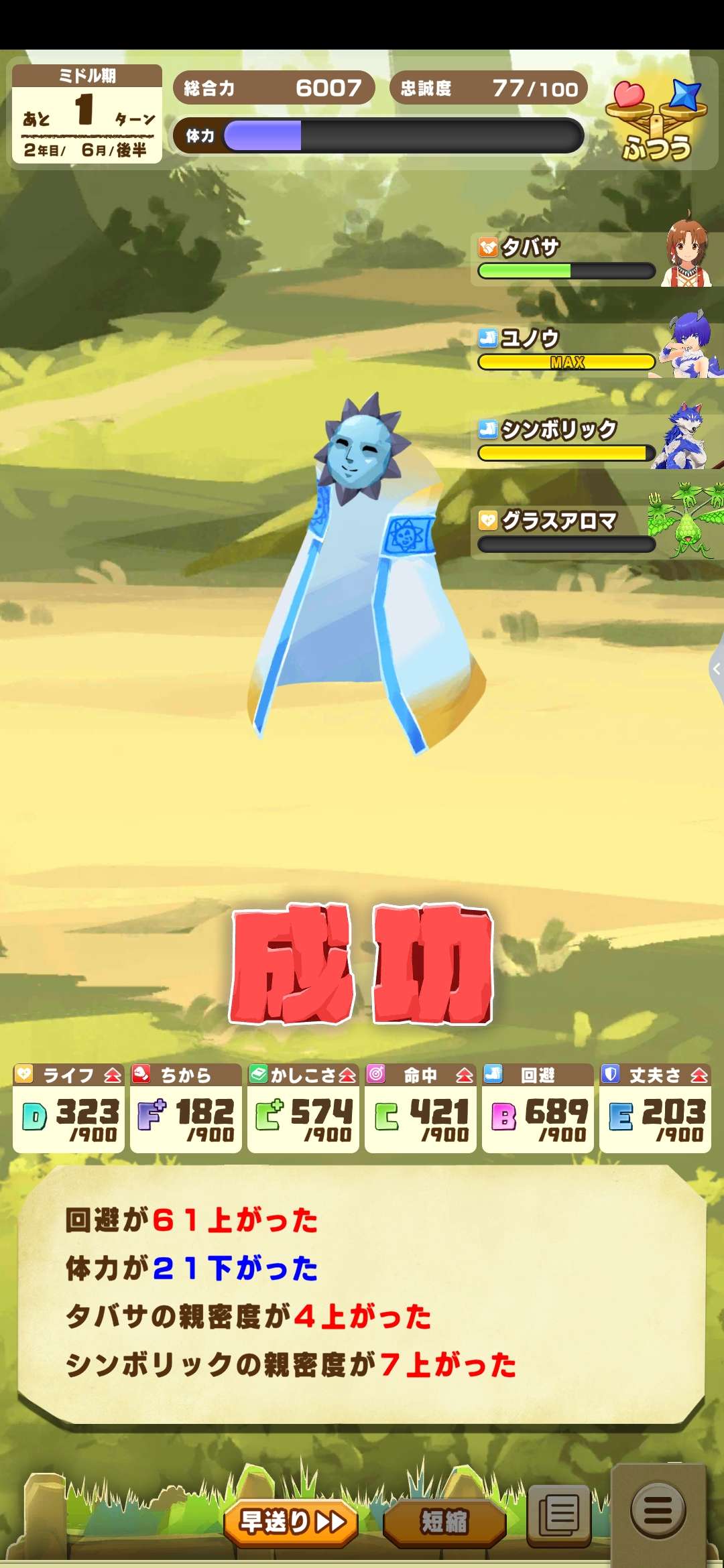Expand the side panel arrow
The image size is (724, 1568).
tap(716, 669)
